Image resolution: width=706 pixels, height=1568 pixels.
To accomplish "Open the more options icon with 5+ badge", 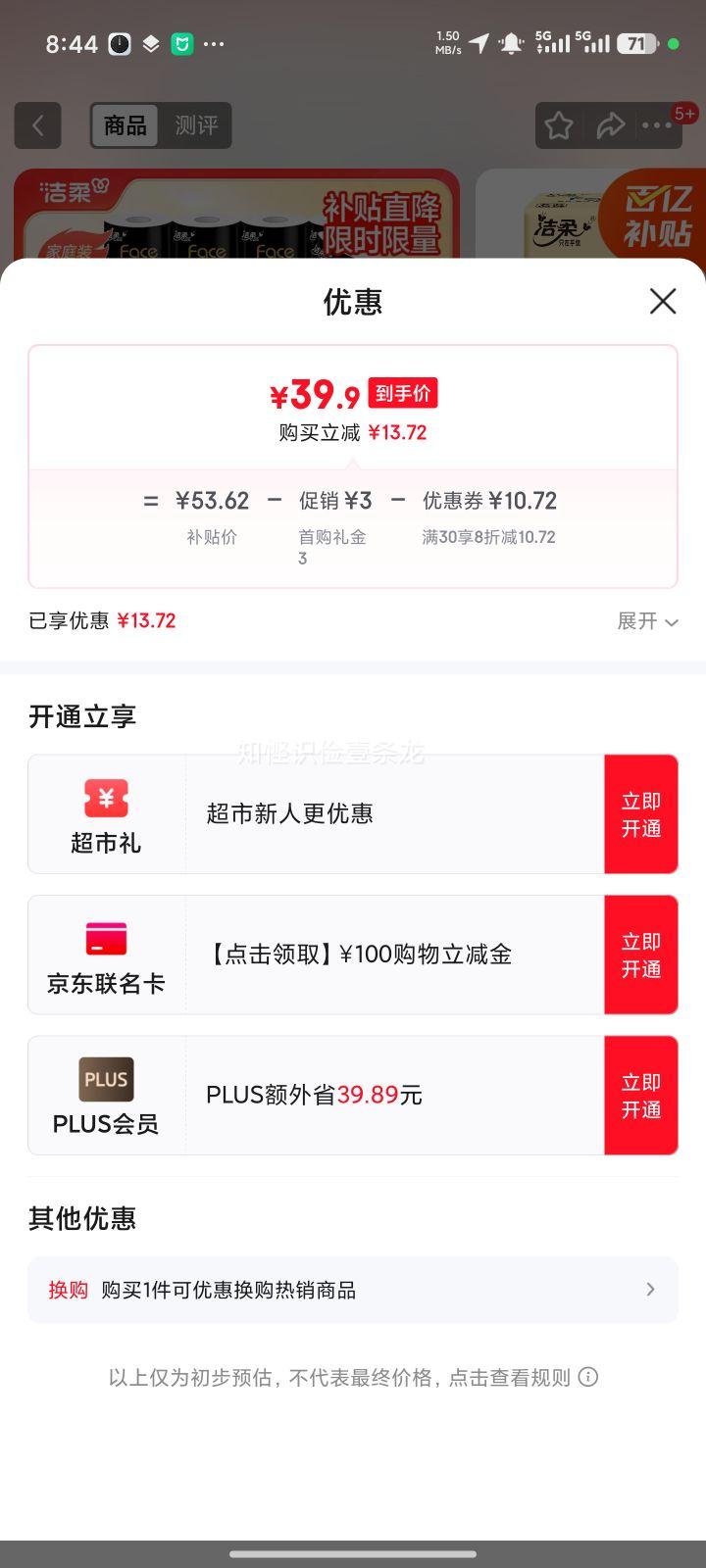I will point(657,125).
